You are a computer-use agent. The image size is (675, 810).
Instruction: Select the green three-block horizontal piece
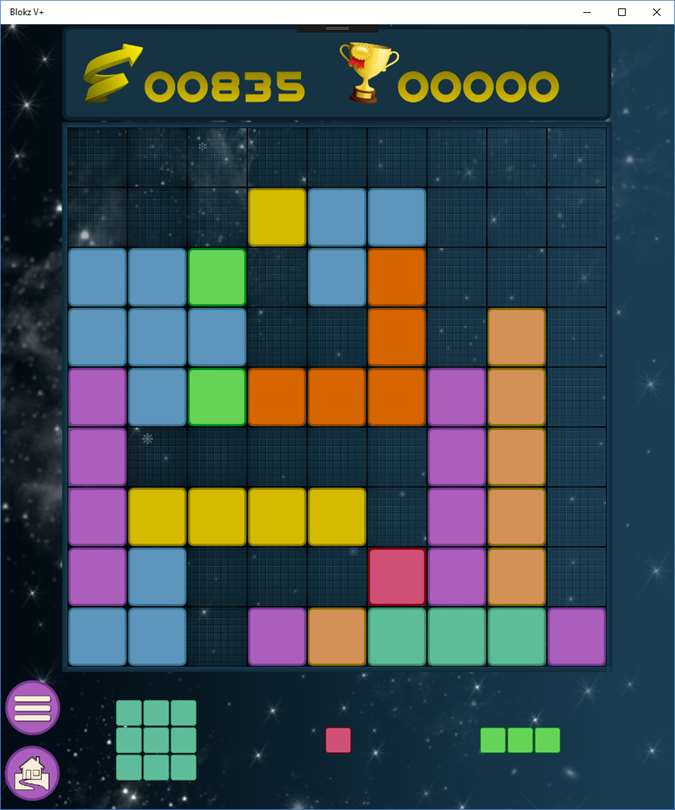(520, 740)
